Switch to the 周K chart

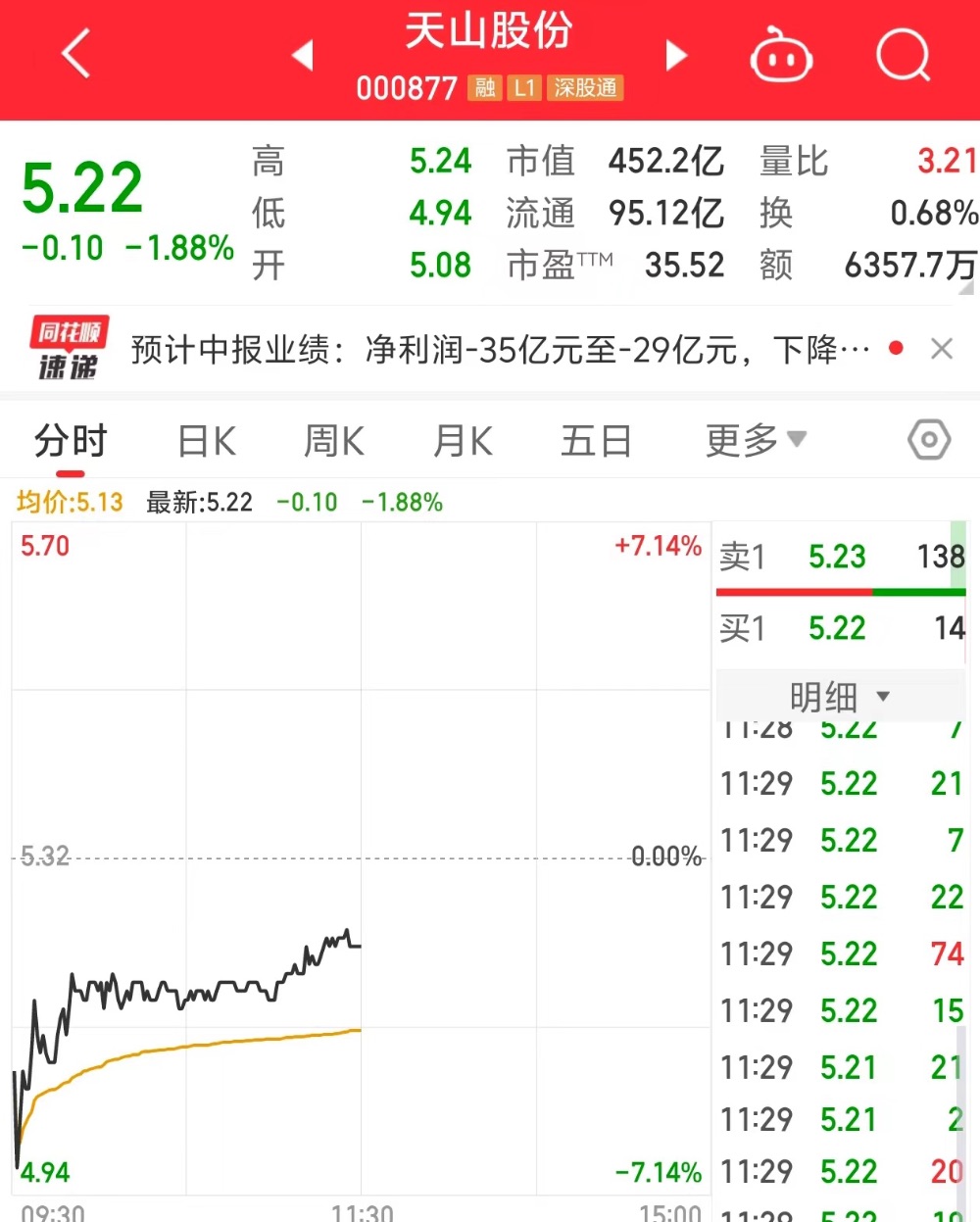click(x=334, y=442)
